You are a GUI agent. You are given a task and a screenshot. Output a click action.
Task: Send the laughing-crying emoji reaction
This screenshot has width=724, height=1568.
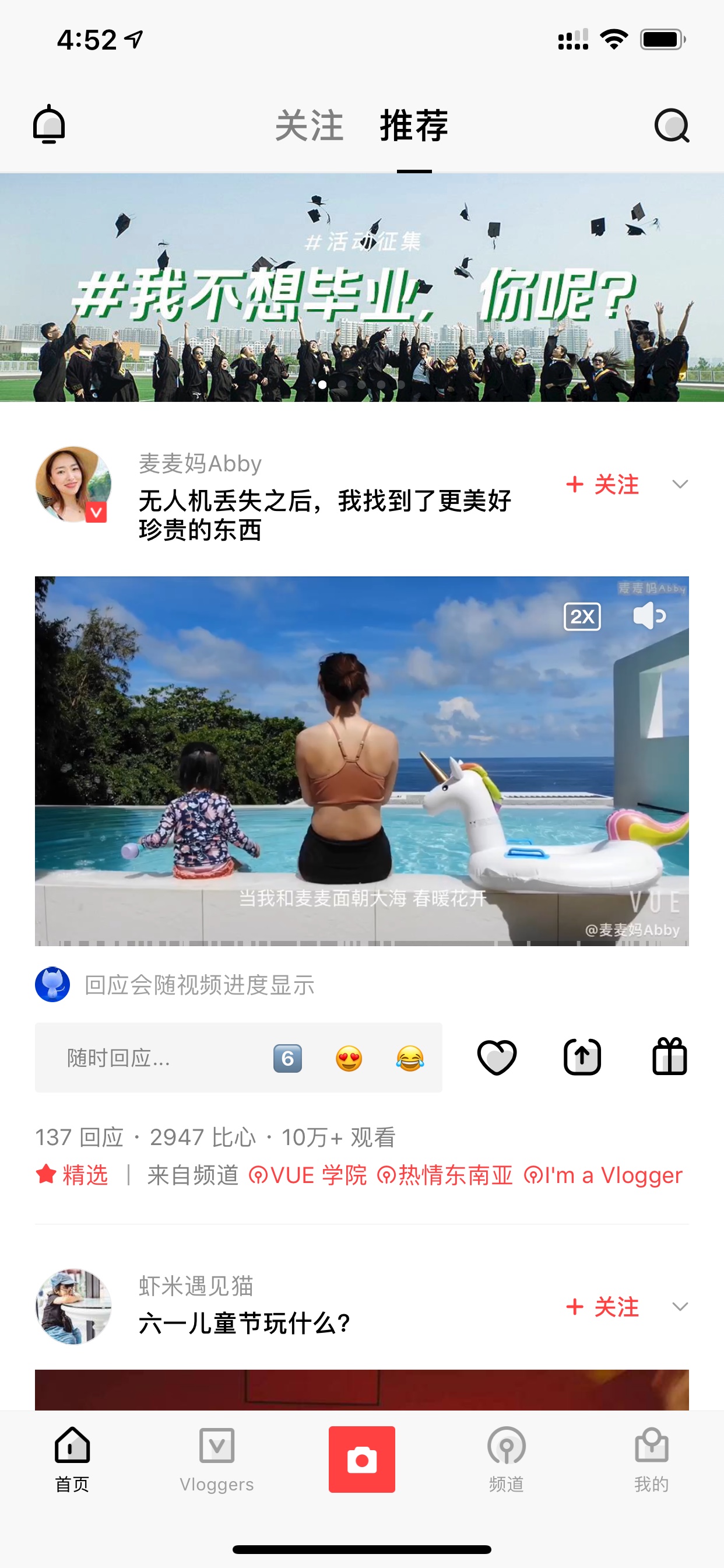[x=409, y=1059]
